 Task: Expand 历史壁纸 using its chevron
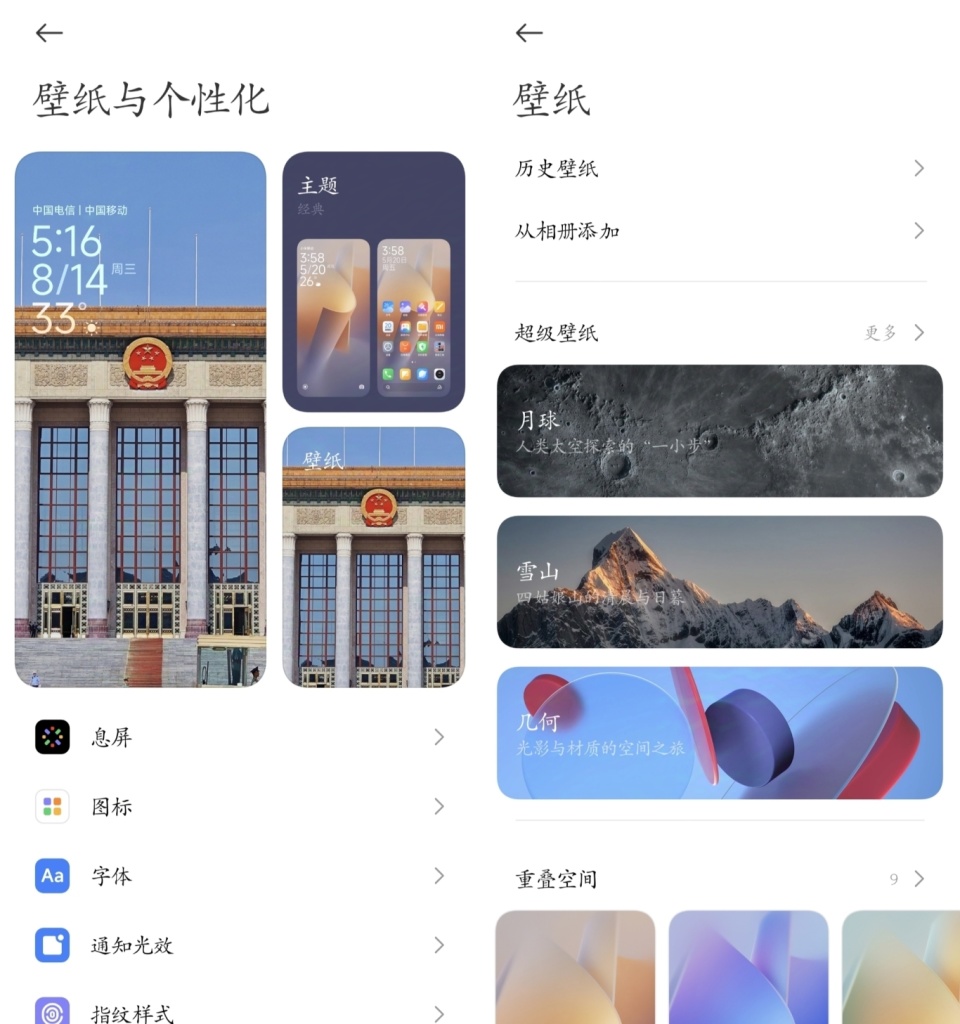click(x=918, y=169)
